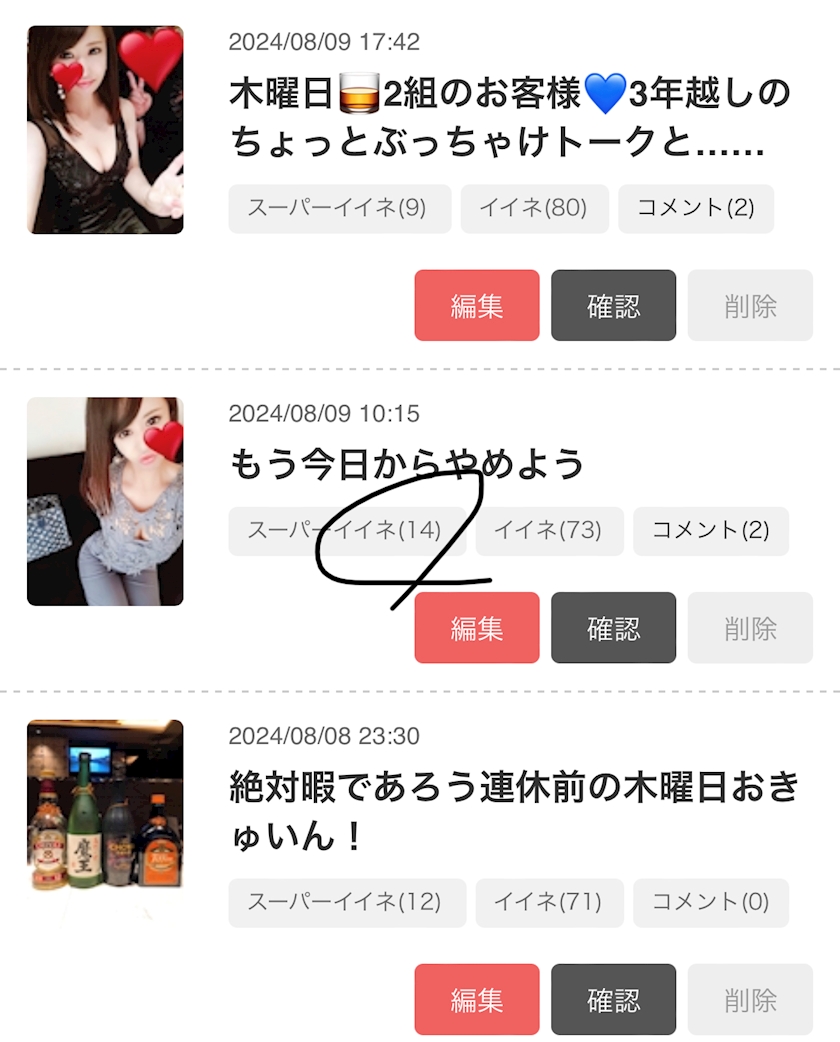Open コメント(0) on the 23:30 post
The height and width of the screenshot is (1042, 840).
click(710, 902)
